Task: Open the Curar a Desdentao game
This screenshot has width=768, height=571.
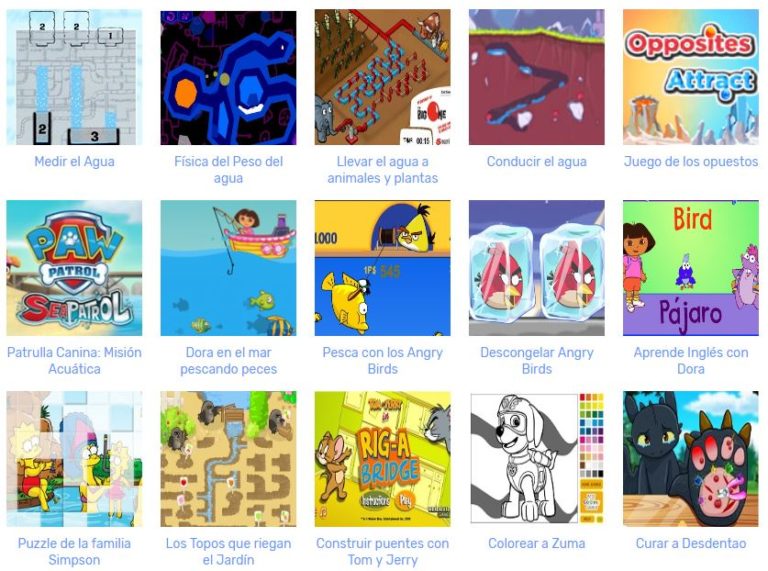Action: (690, 459)
